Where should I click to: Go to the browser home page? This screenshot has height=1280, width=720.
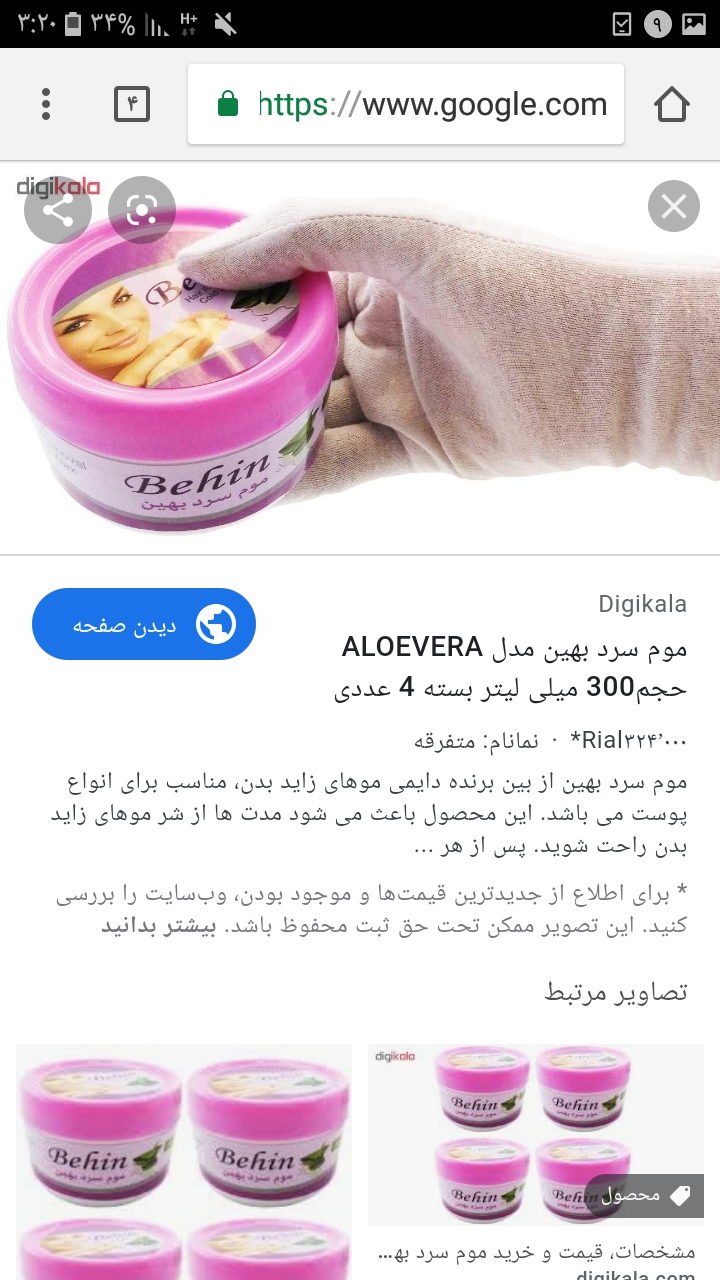pyautogui.click(x=672, y=104)
